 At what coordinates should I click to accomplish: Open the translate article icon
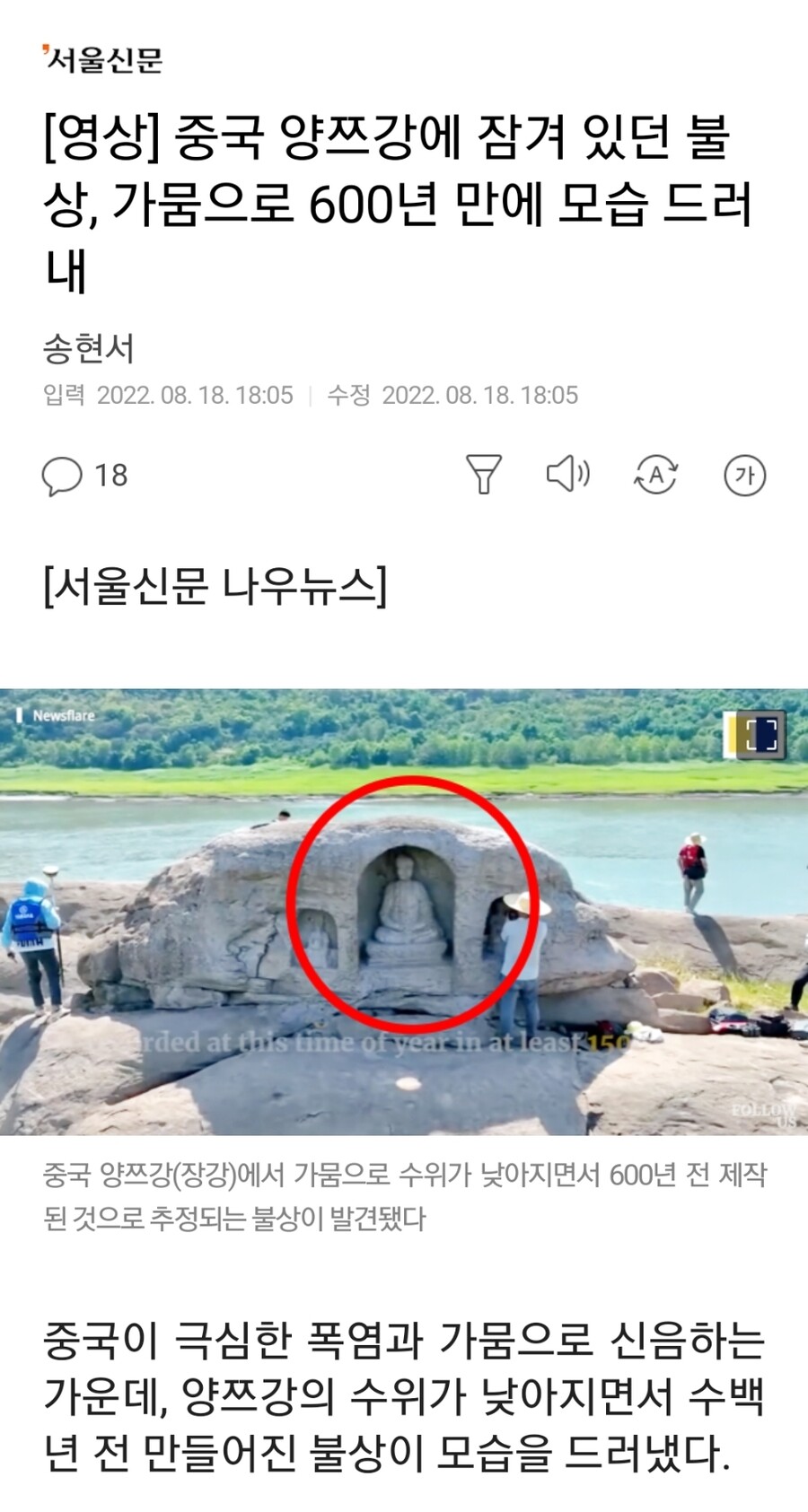pyautogui.click(x=656, y=475)
